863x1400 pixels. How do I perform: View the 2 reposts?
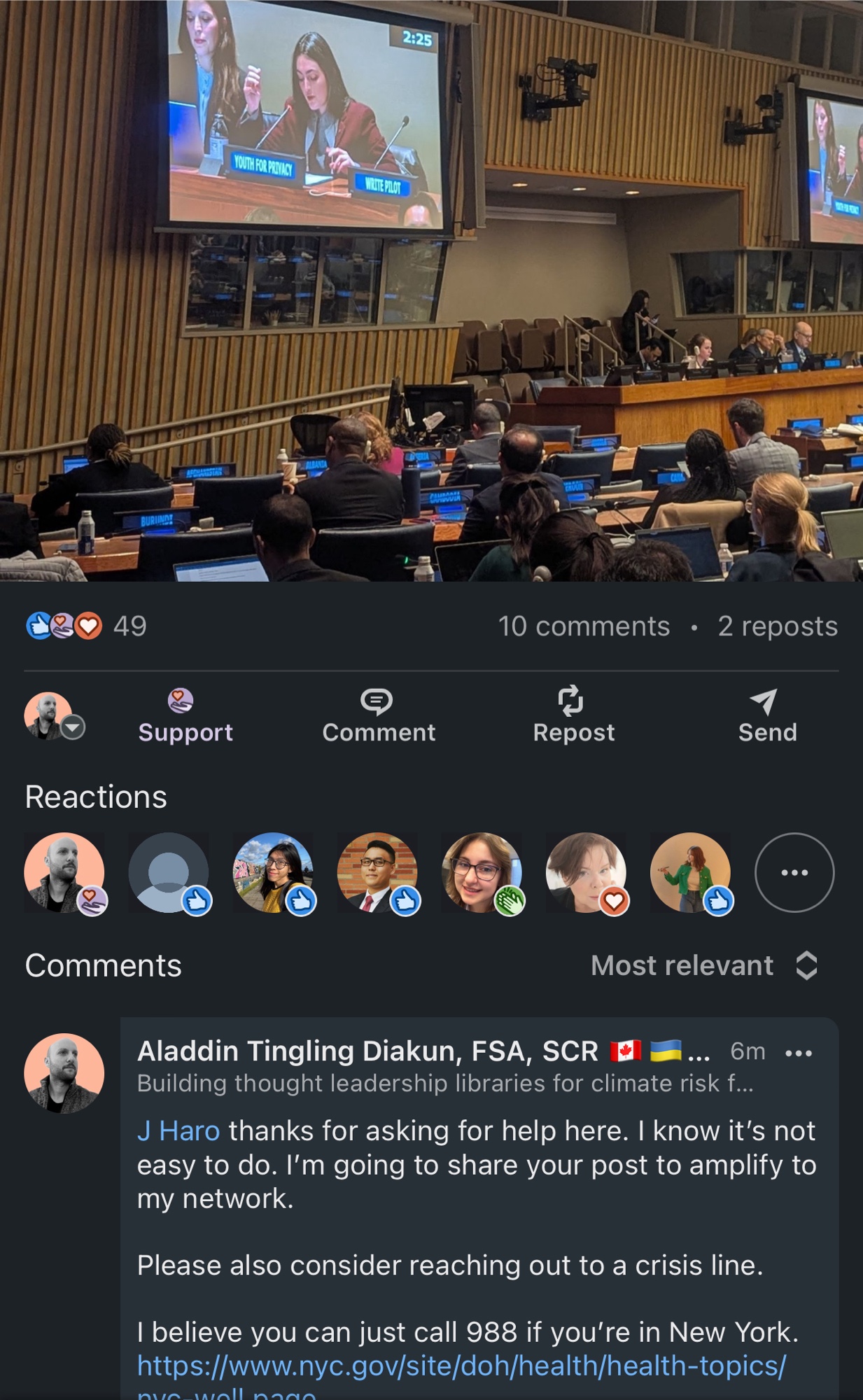click(x=778, y=626)
